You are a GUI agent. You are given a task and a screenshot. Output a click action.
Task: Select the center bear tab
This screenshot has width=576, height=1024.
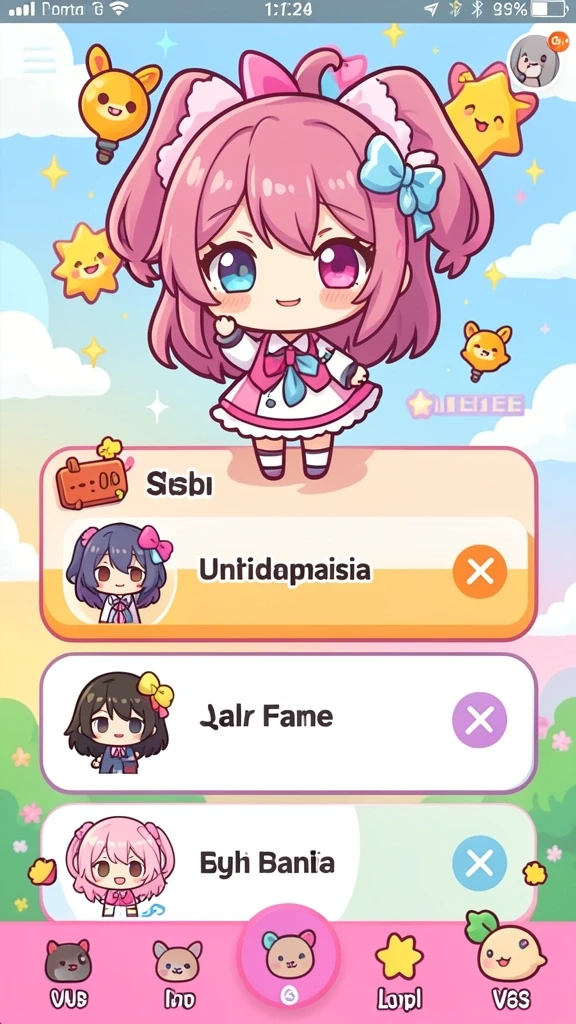point(289,958)
